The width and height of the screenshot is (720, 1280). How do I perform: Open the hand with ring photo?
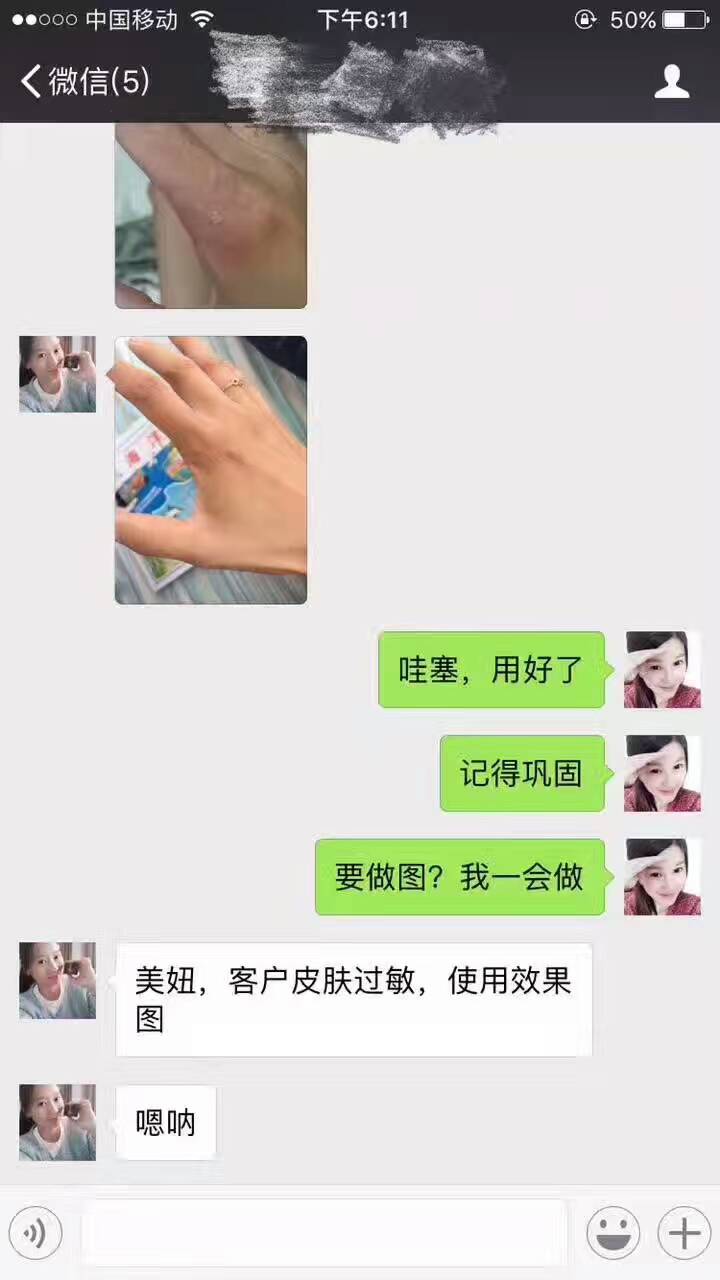pos(211,470)
